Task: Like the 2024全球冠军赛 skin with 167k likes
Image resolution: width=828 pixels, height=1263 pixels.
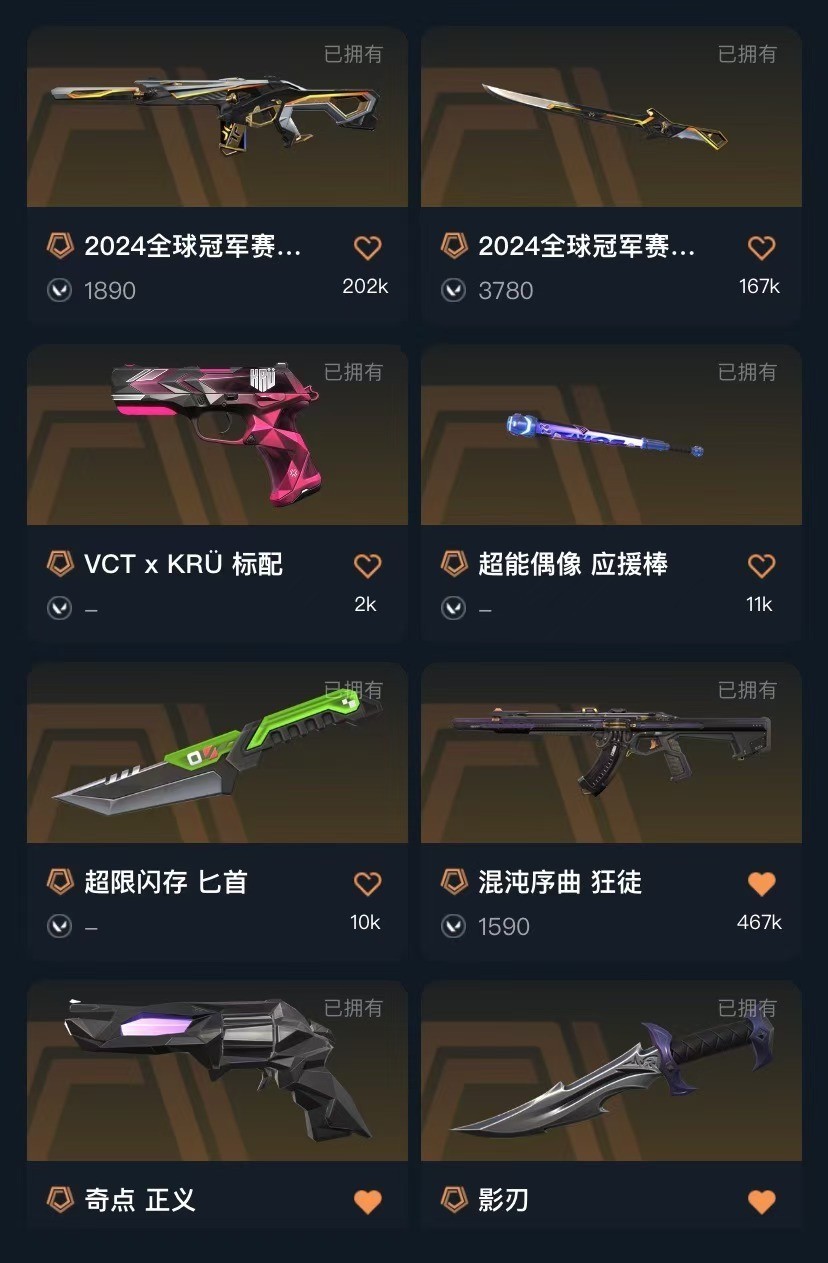Action: coord(761,248)
